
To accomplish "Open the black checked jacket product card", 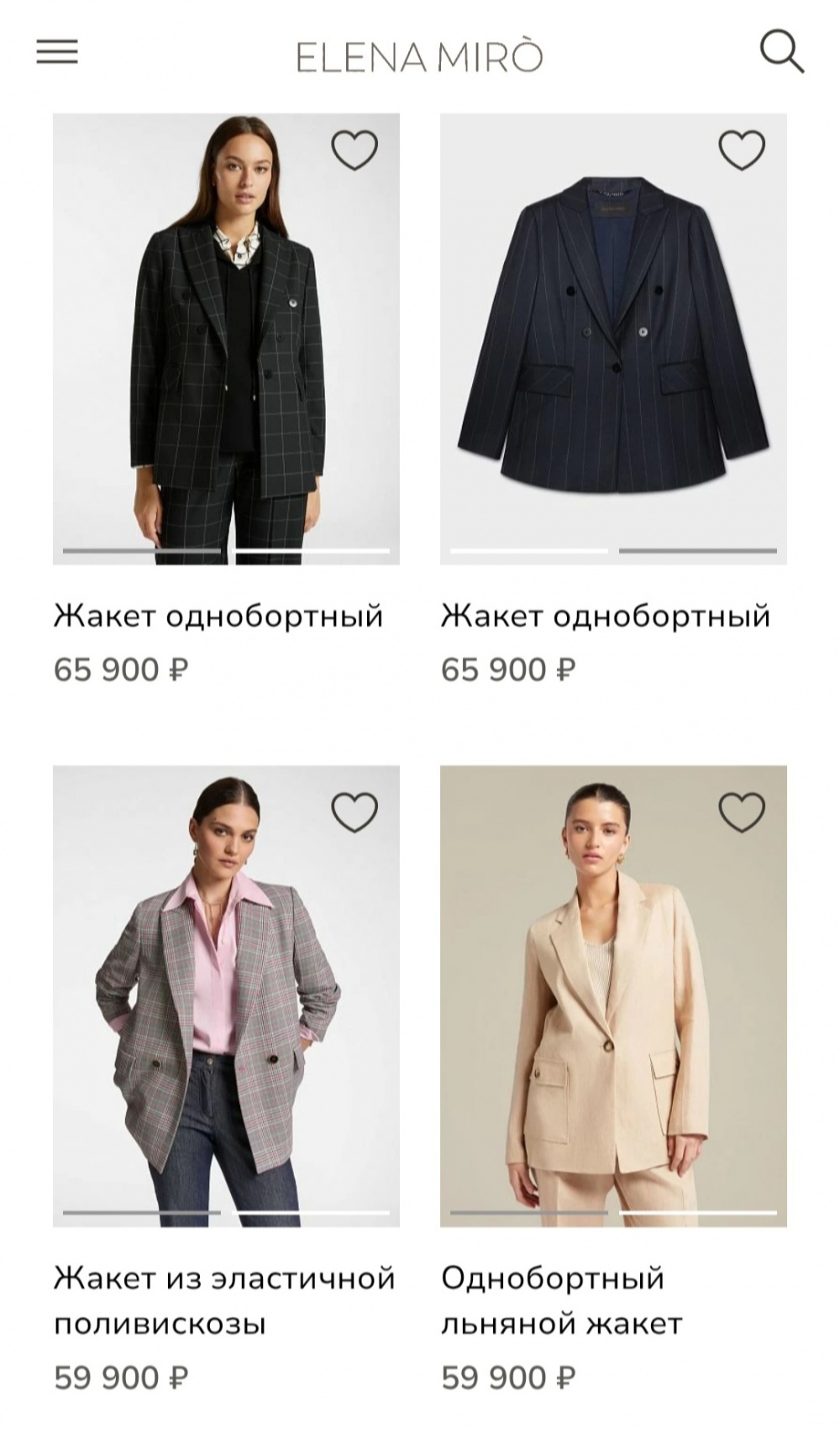I will [x=226, y=353].
